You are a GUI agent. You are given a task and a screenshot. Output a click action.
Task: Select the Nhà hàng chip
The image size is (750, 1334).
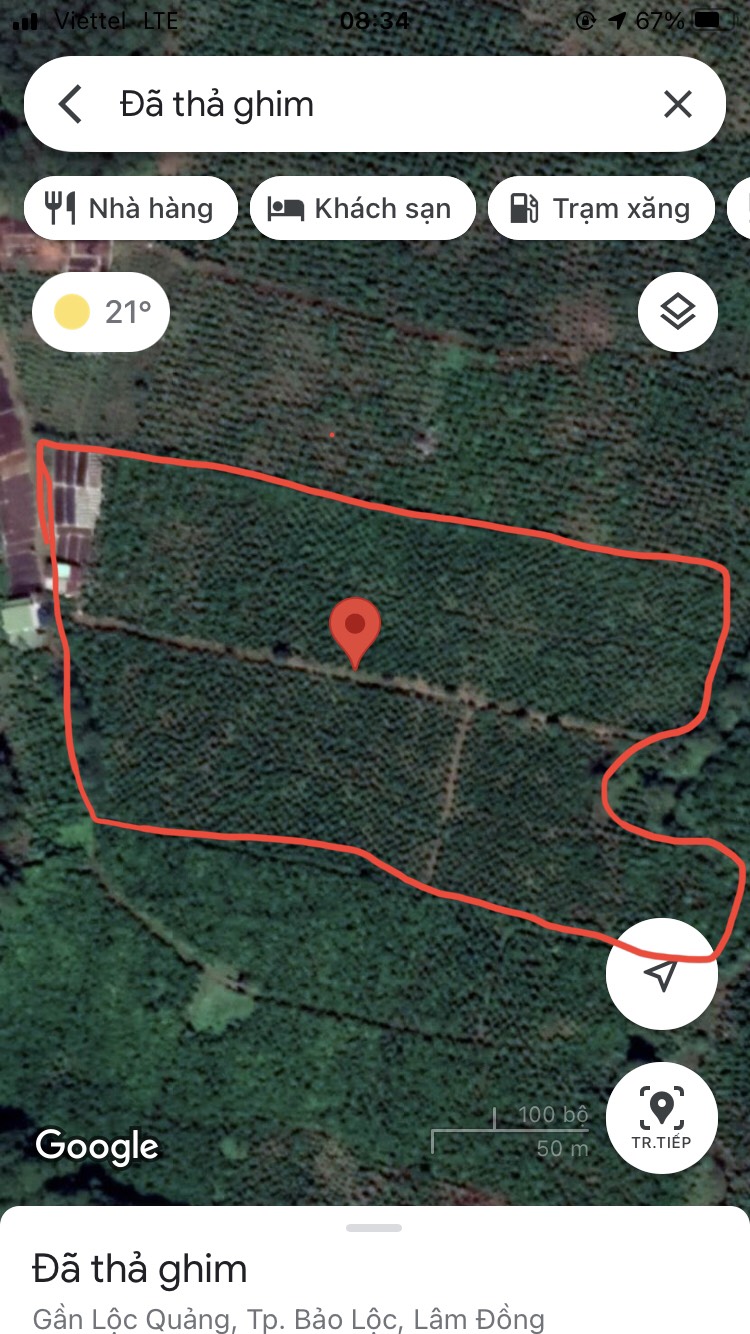pos(131,208)
